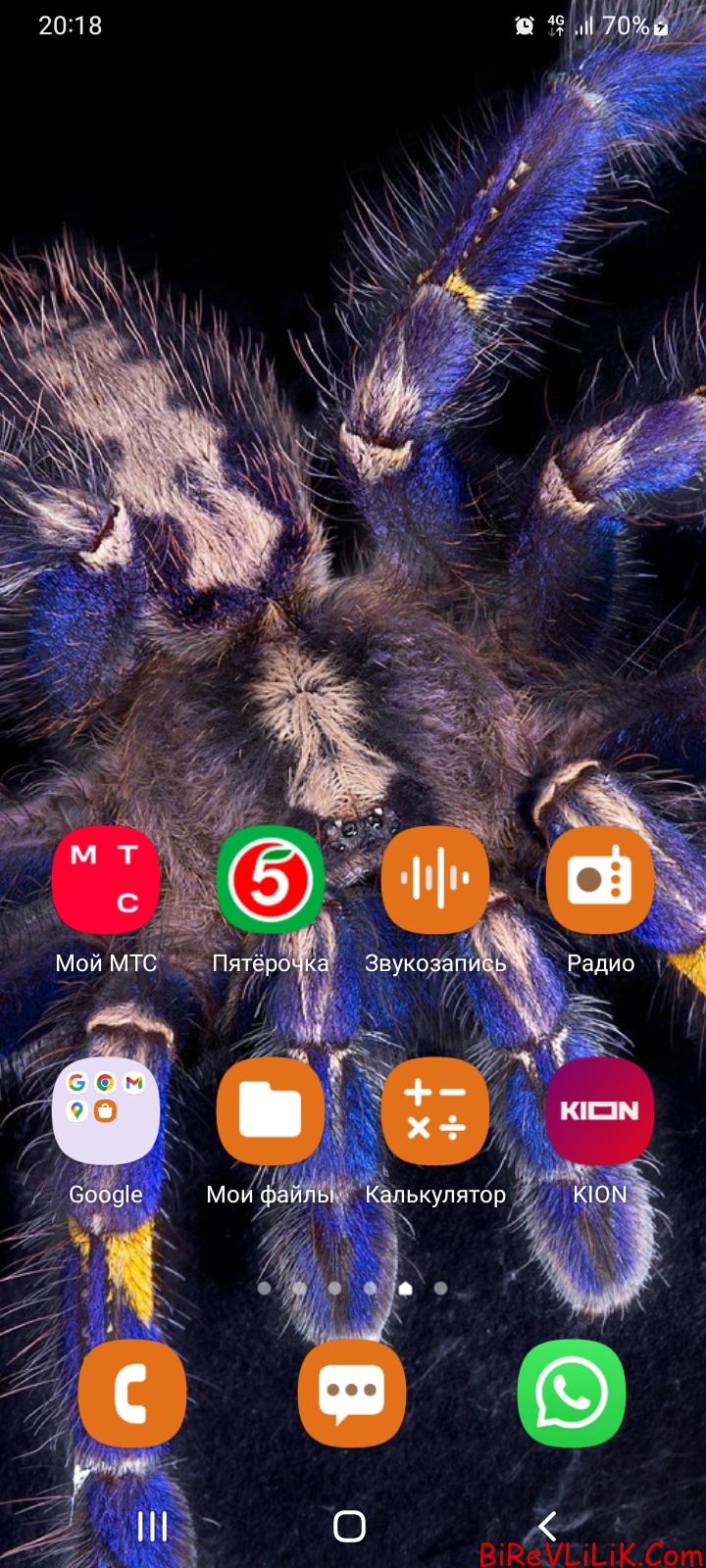Open the Phone dialer in the dock

coord(132,1394)
